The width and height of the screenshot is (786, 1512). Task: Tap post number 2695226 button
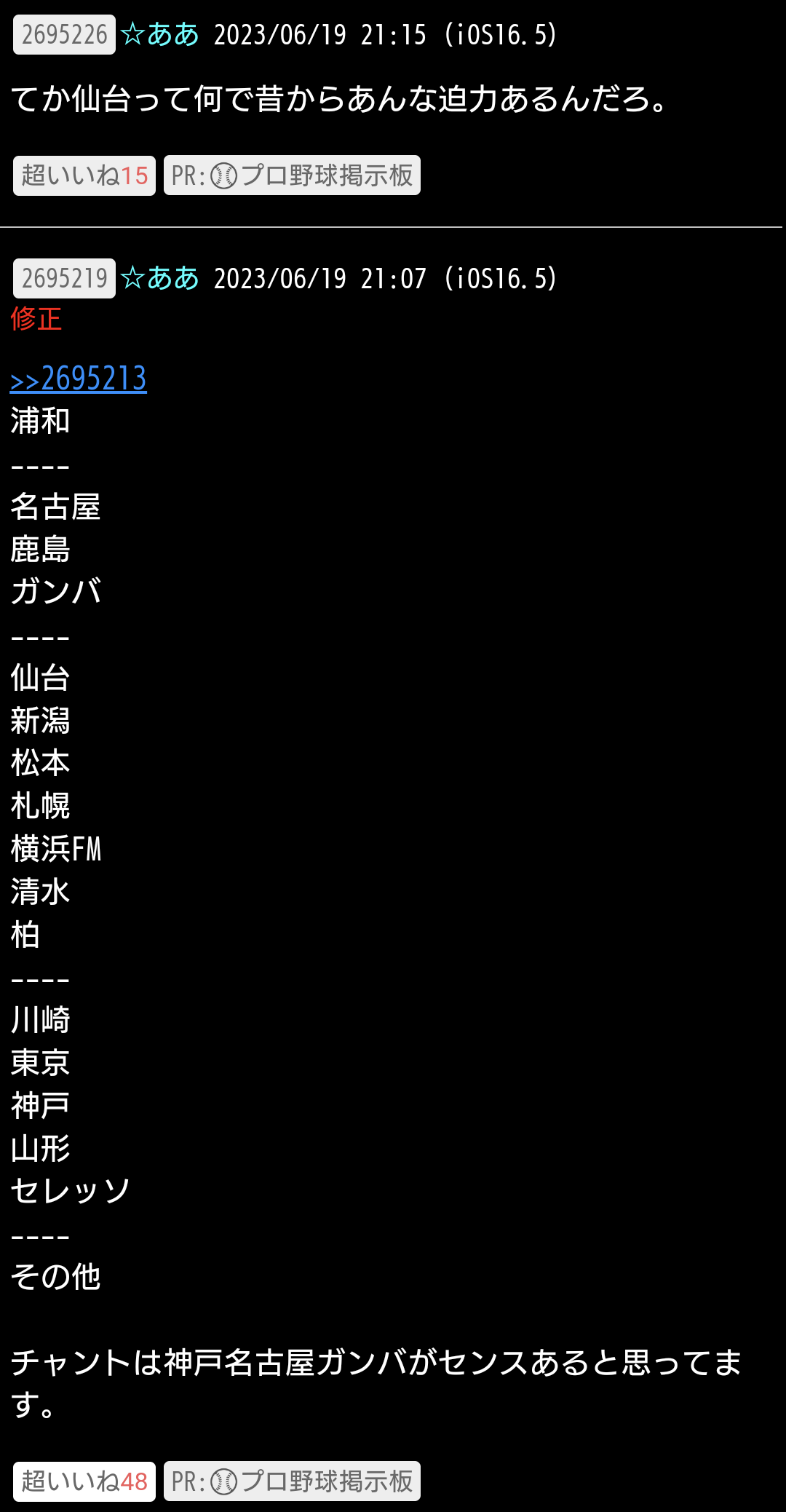pos(64,34)
